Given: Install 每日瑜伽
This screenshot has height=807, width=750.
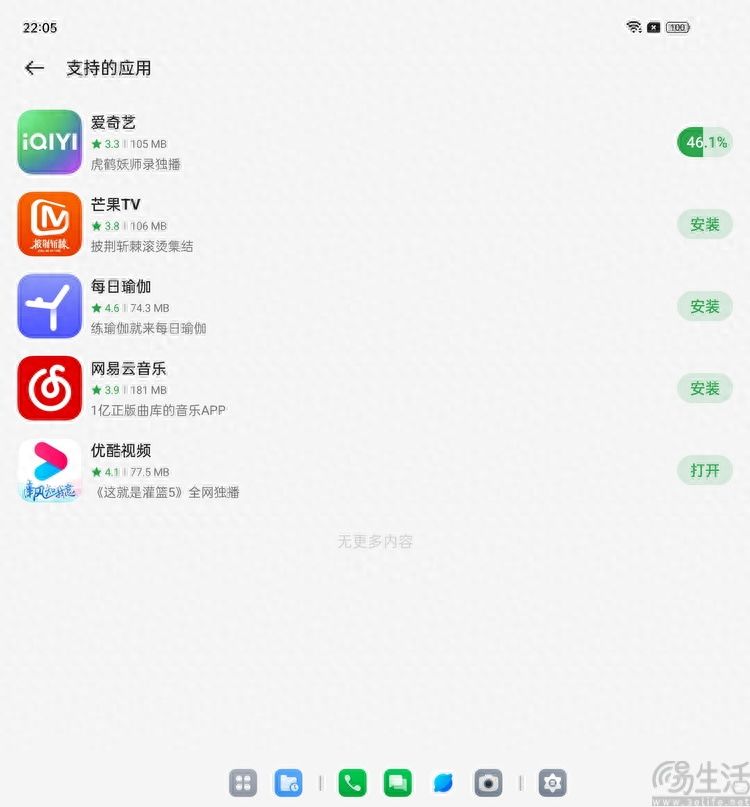Looking at the screenshot, I should (x=705, y=306).
